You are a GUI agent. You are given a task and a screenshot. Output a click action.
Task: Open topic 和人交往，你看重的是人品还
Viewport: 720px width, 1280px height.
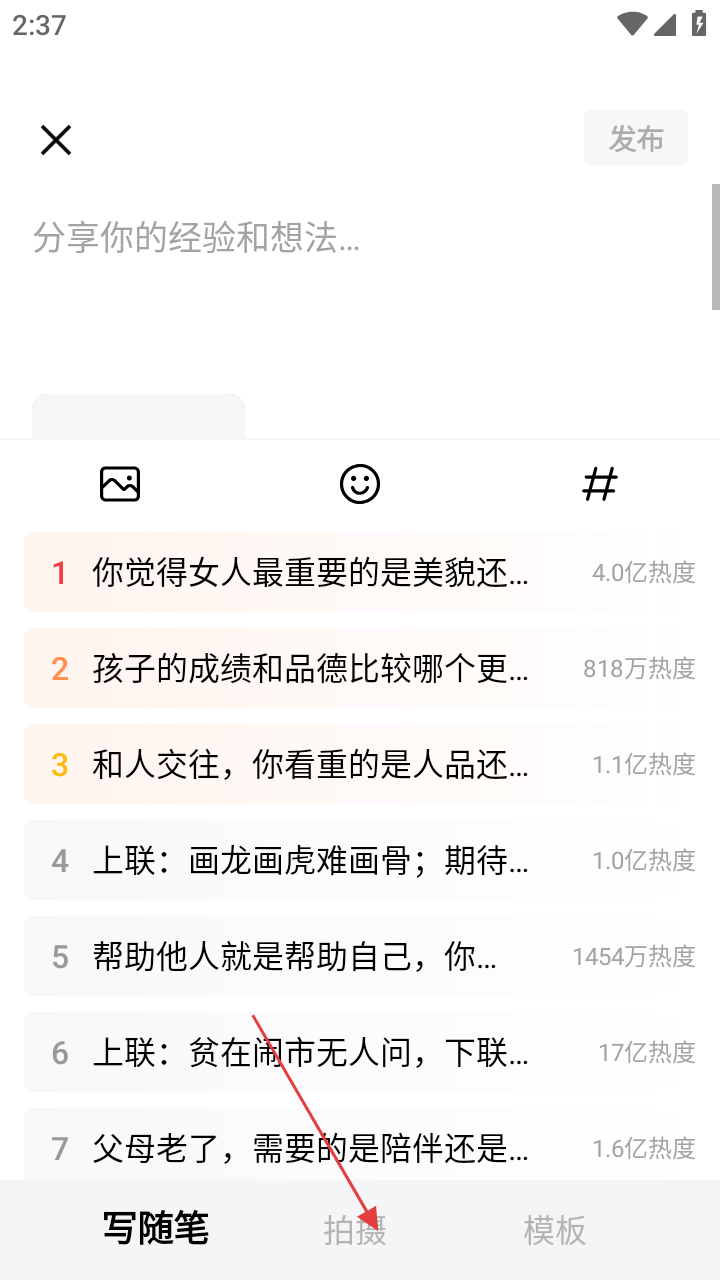310,764
